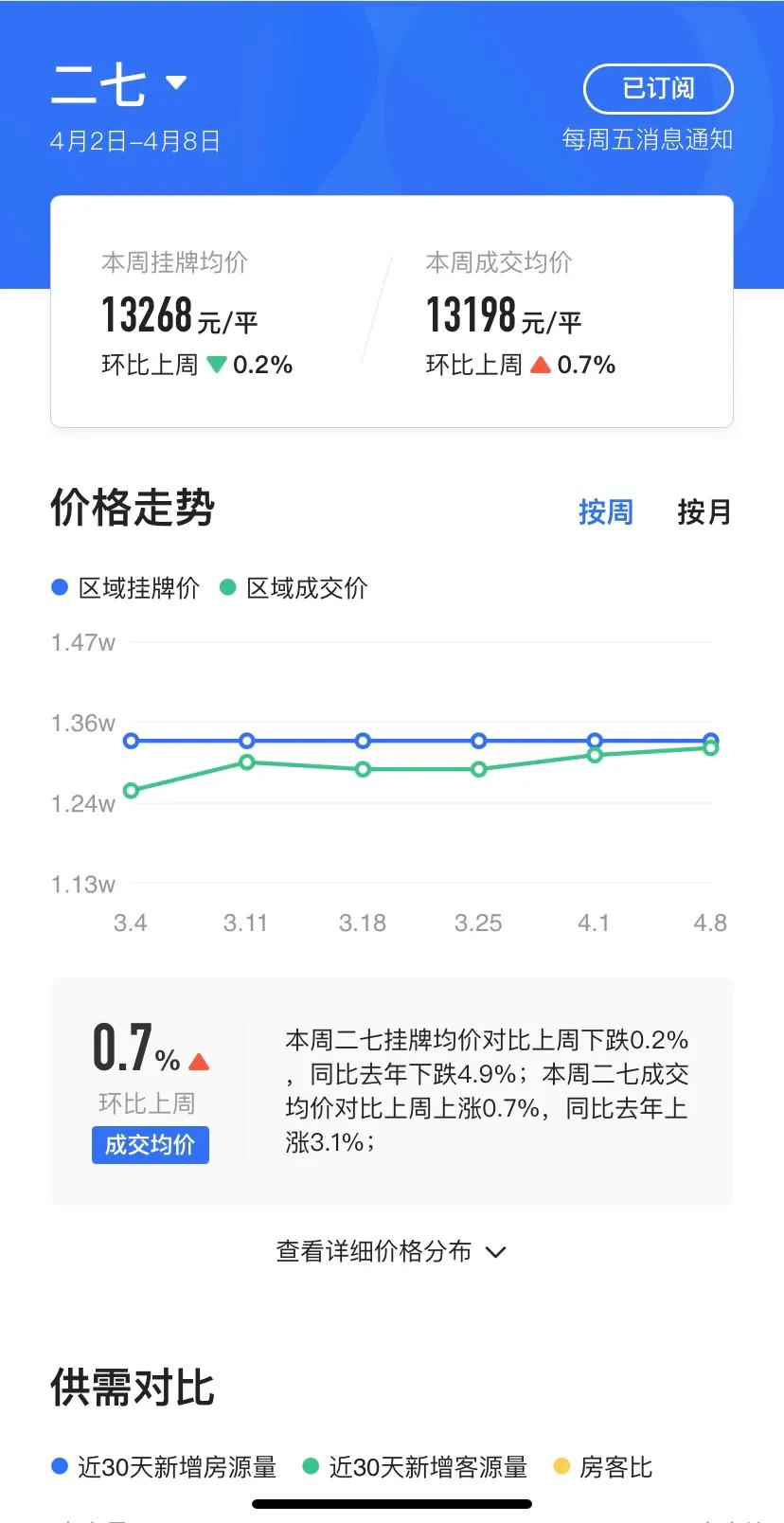The image size is (784, 1523).
Task: Click the 已订阅 subscription button
Action: click(x=658, y=88)
